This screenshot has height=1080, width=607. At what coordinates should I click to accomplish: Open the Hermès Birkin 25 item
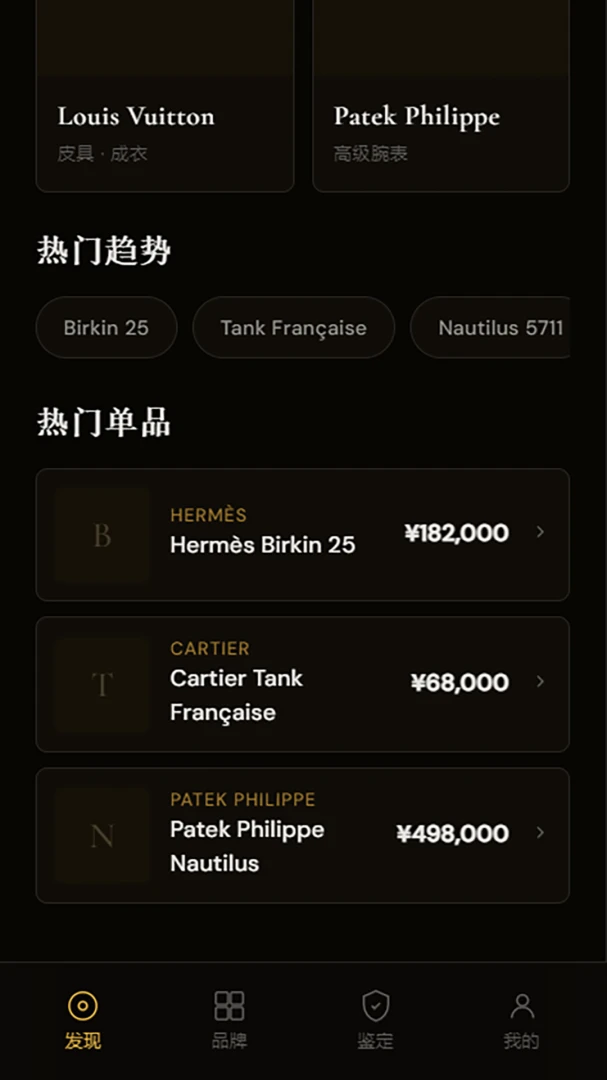coord(302,534)
